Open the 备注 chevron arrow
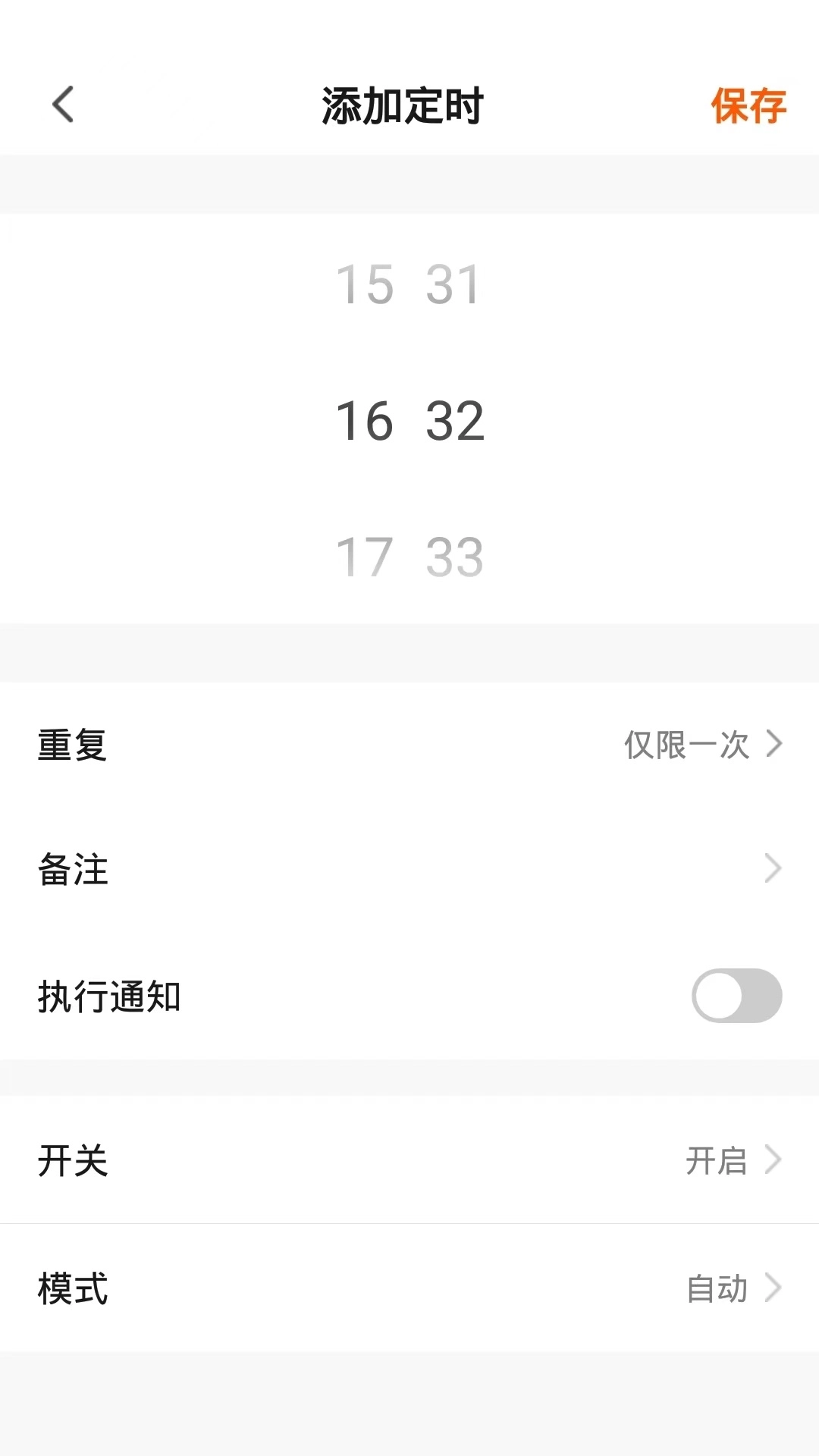 [772, 867]
